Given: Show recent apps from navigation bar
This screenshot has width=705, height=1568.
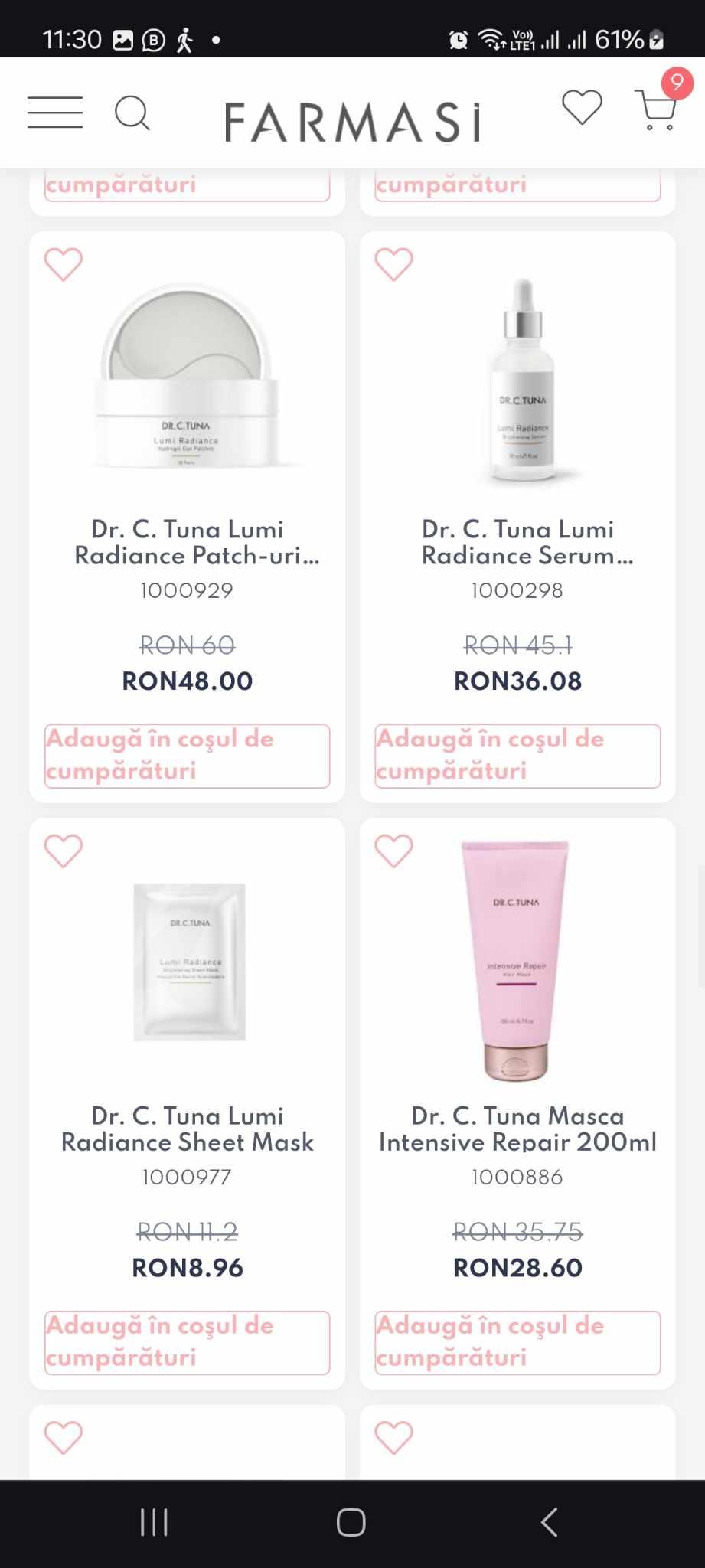Looking at the screenshot, I should tap(154, 1522).
